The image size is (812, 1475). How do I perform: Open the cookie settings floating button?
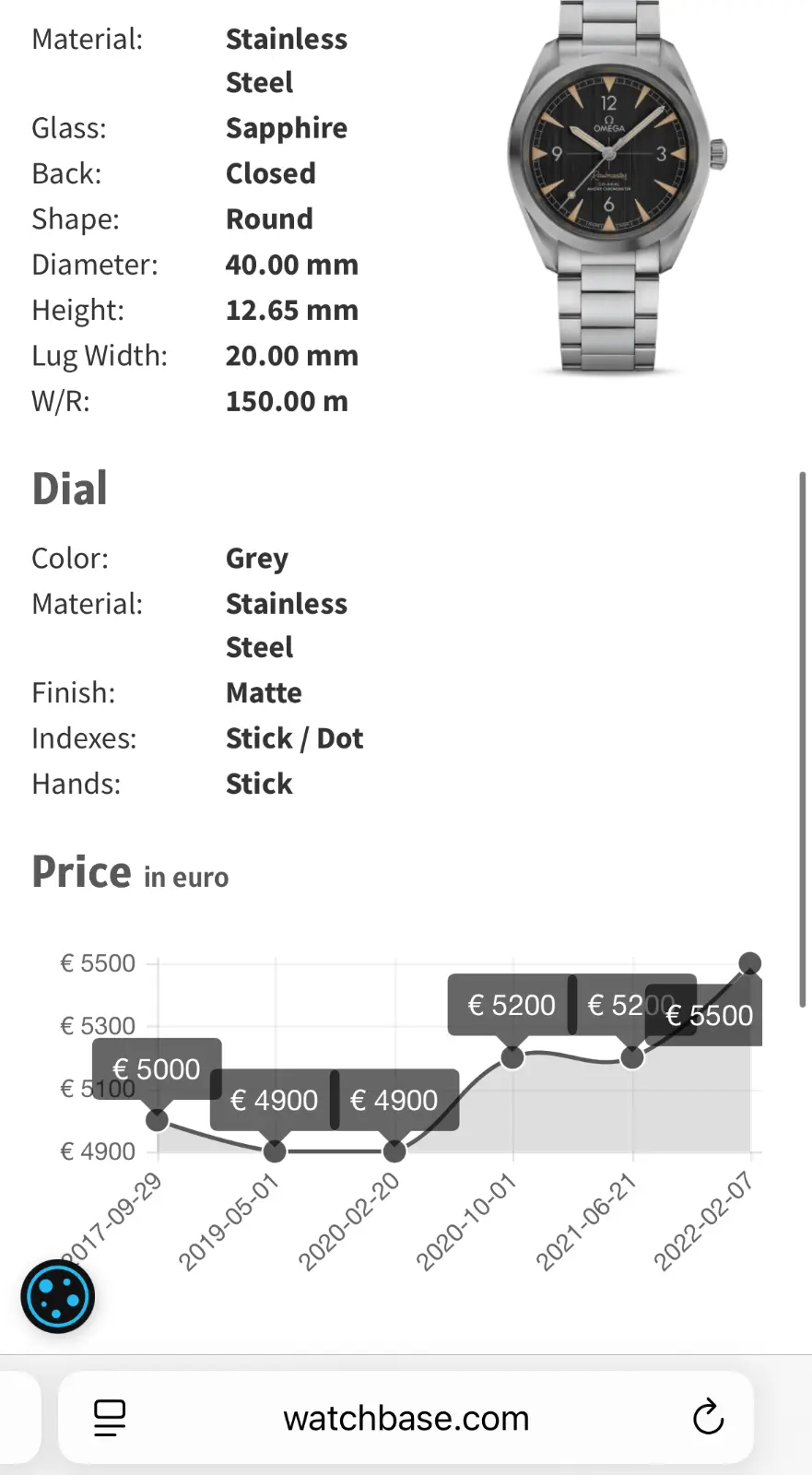click(57, 1296)
